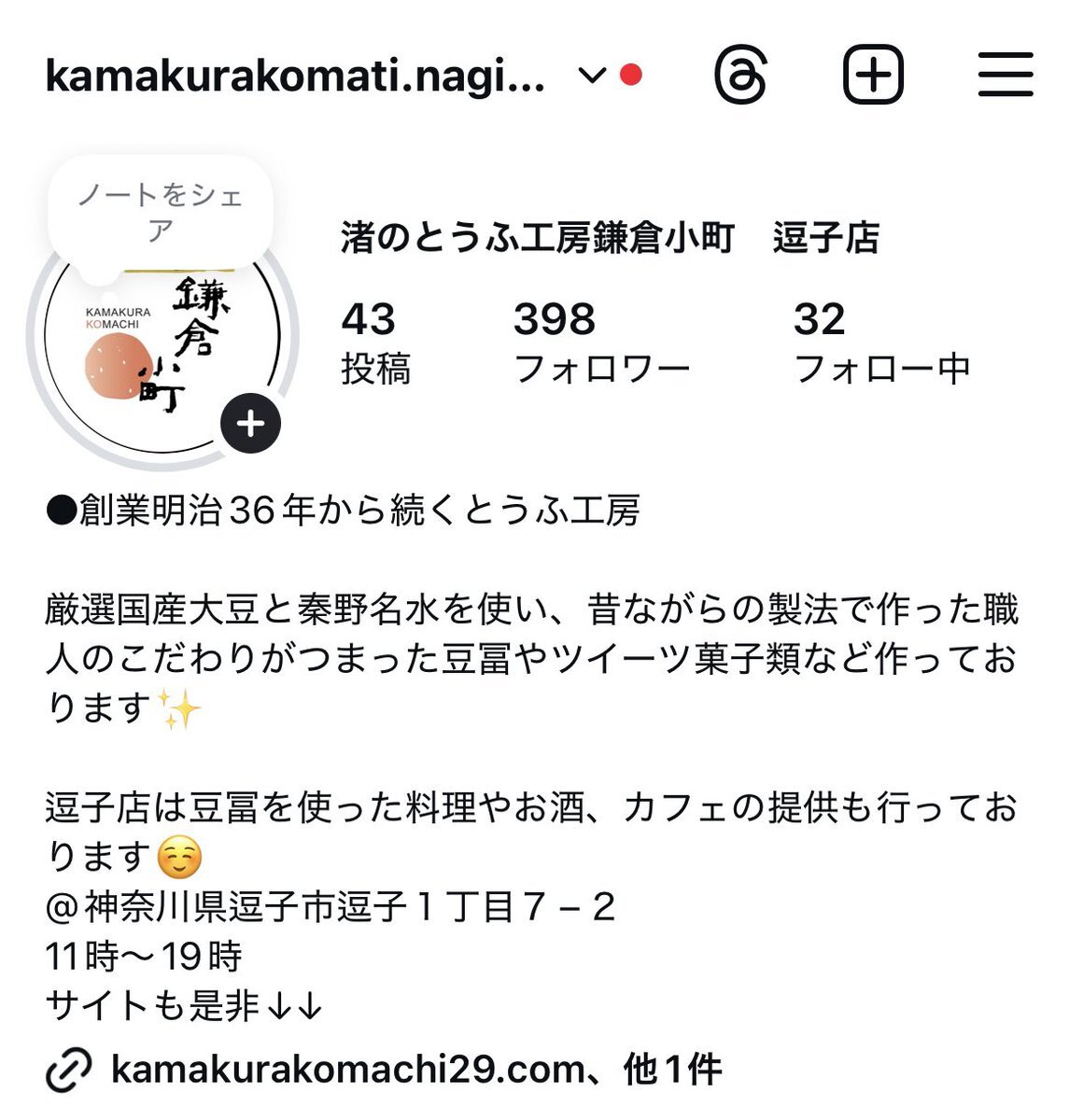The image size is (1083, 1120).
Task: Open the account switcher dropdown
Action: pos(592,76)
